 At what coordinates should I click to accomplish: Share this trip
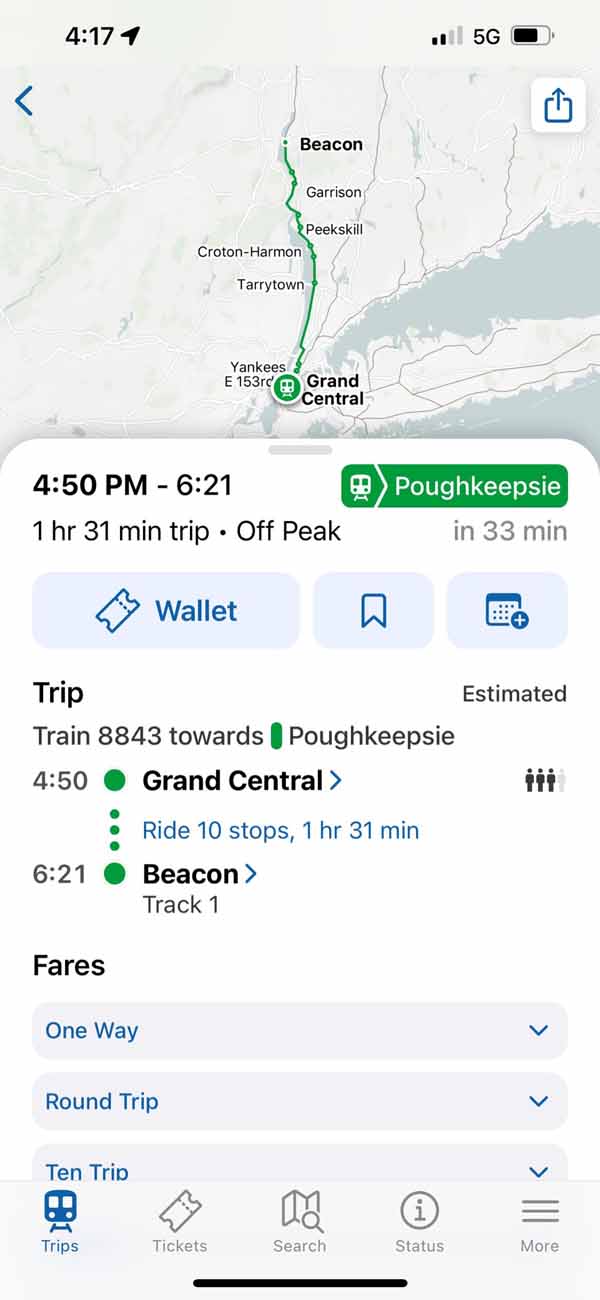pyautogui.click(x=558, y=105)
